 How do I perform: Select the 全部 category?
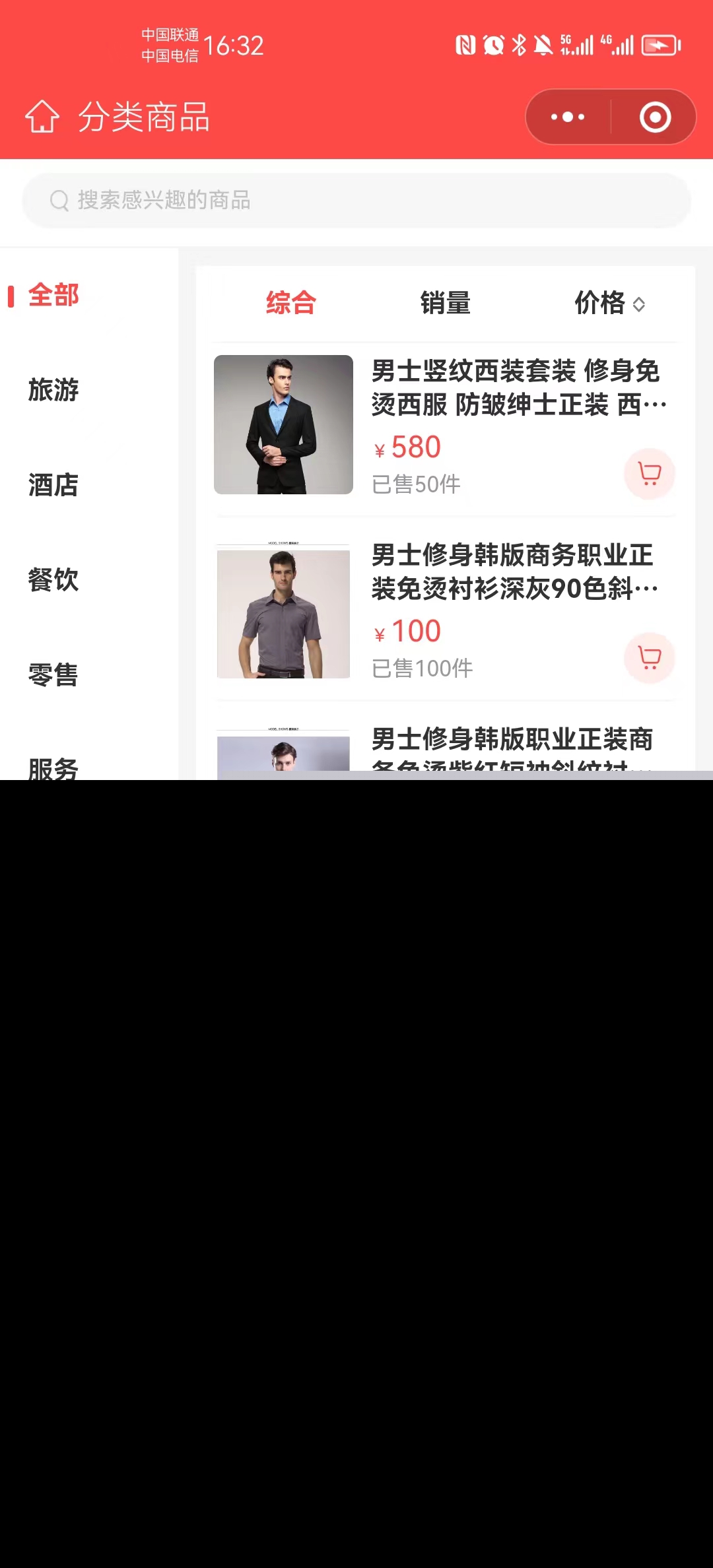(54, 295)
